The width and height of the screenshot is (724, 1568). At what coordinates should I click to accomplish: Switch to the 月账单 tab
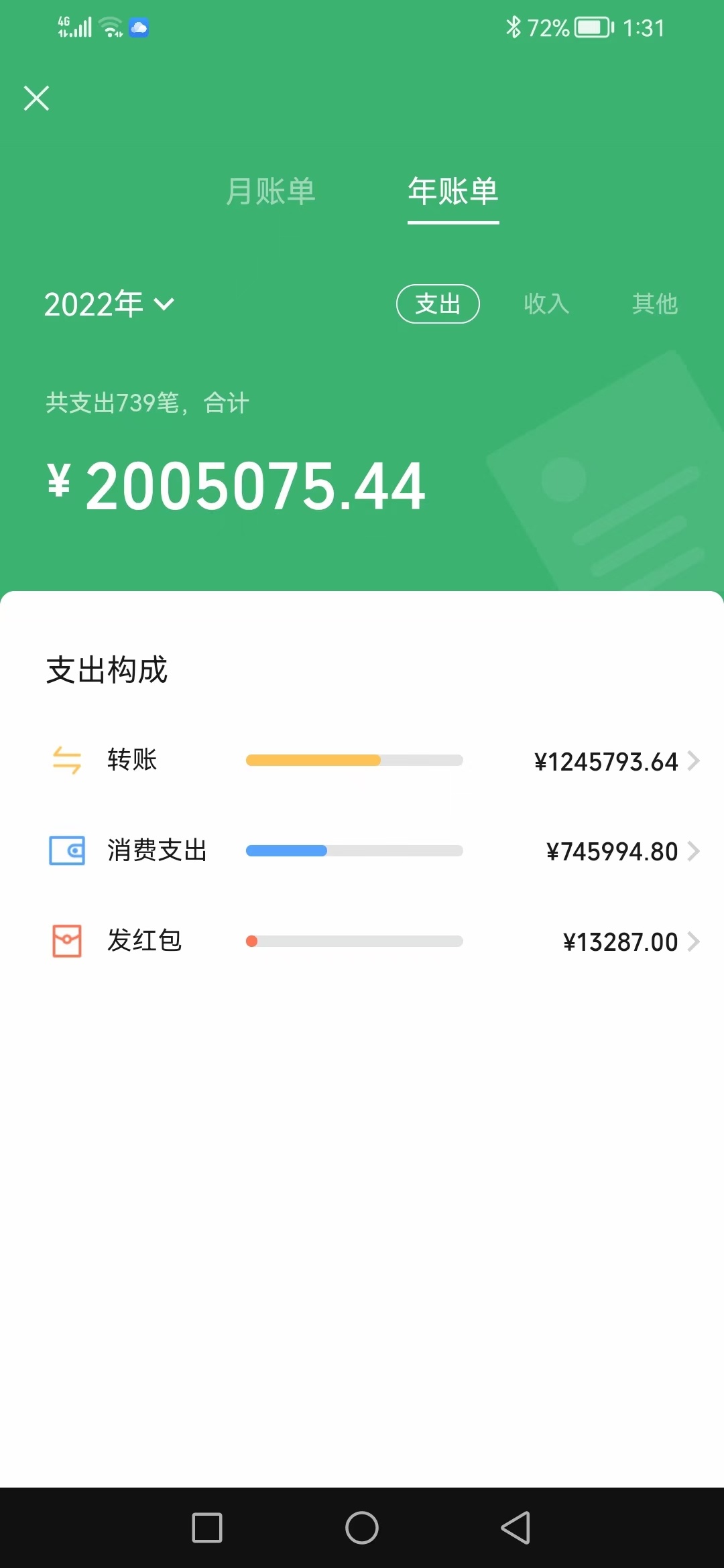point(270,192)
